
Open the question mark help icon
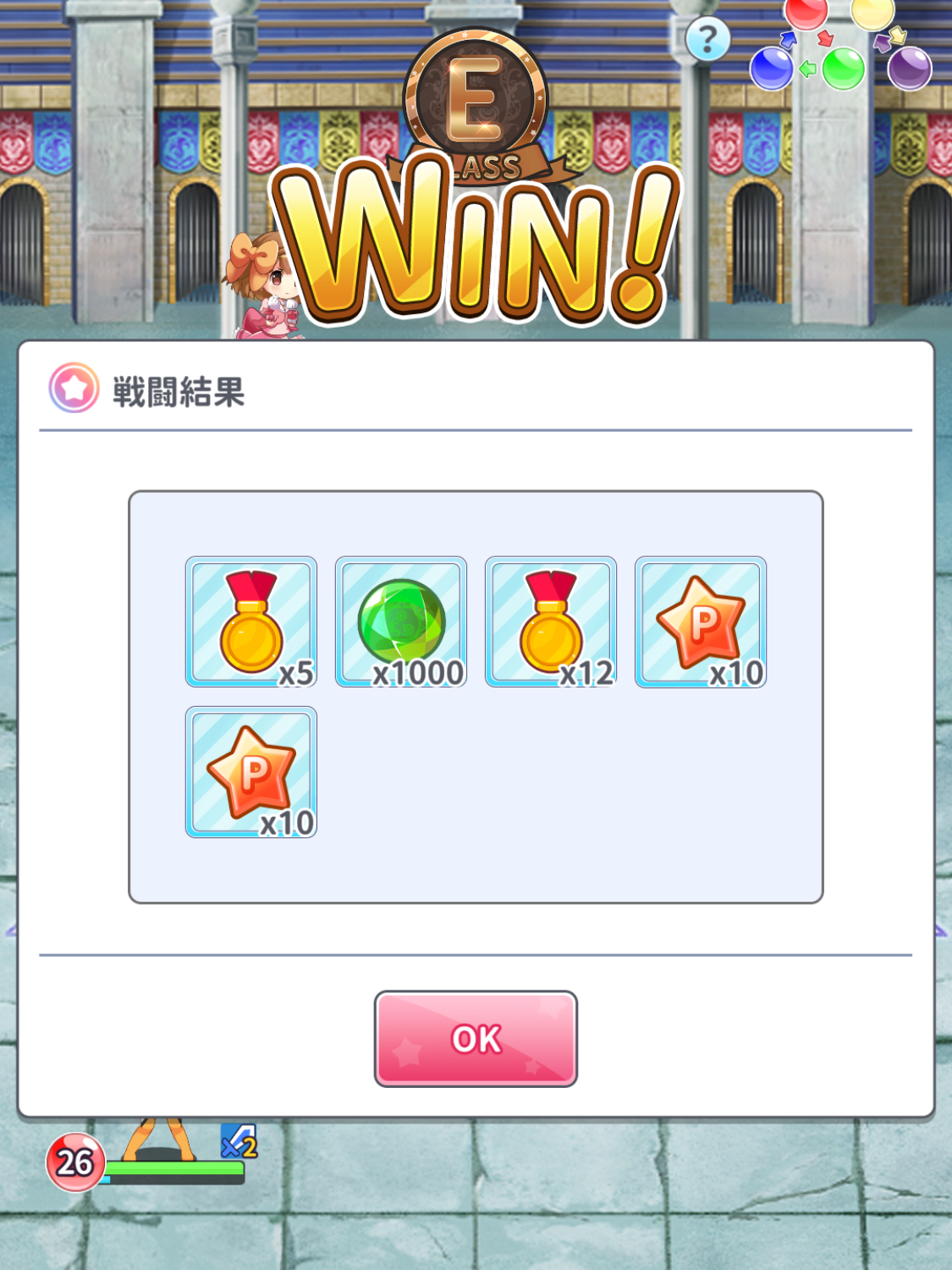pos(707,40)
